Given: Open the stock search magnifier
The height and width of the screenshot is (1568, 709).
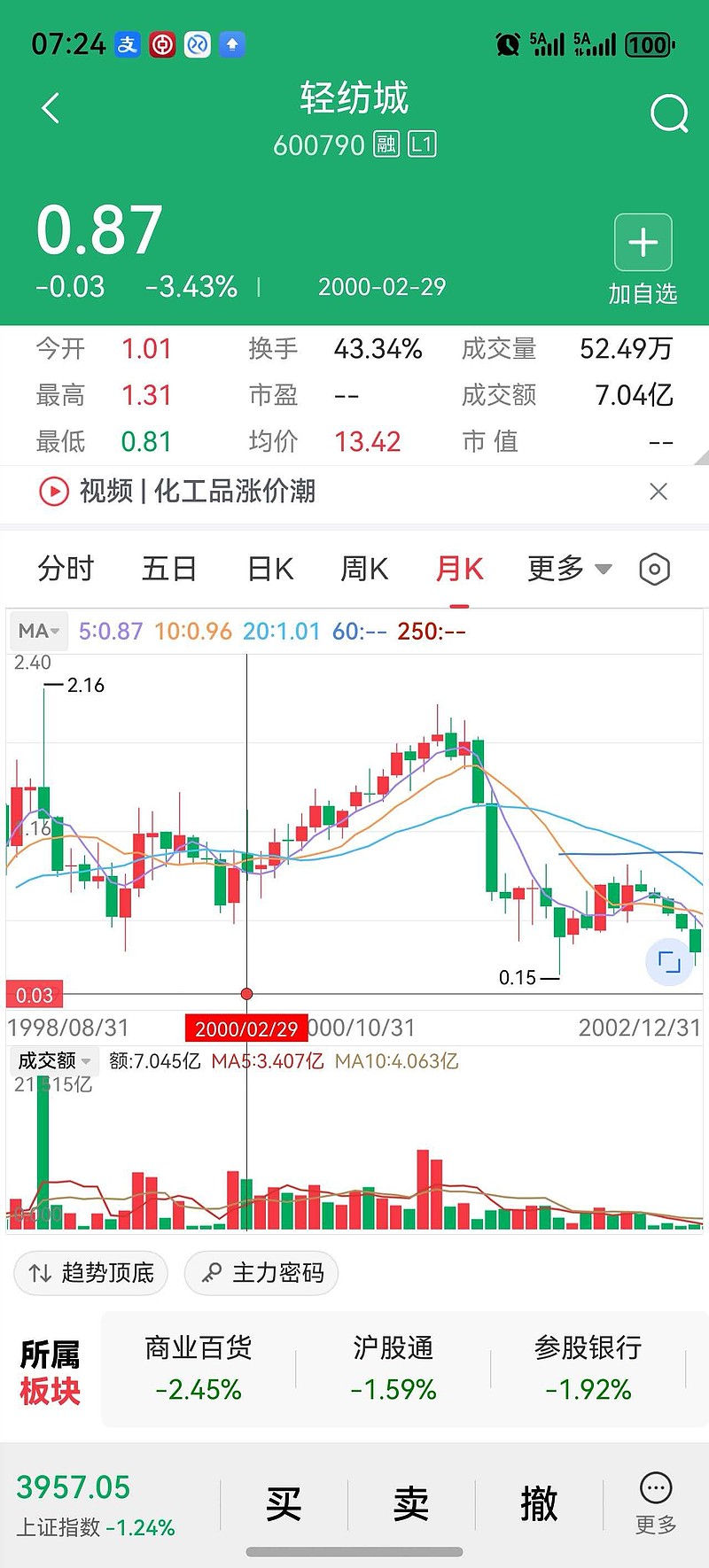Looking at the screenshot, I should point(670,113).
